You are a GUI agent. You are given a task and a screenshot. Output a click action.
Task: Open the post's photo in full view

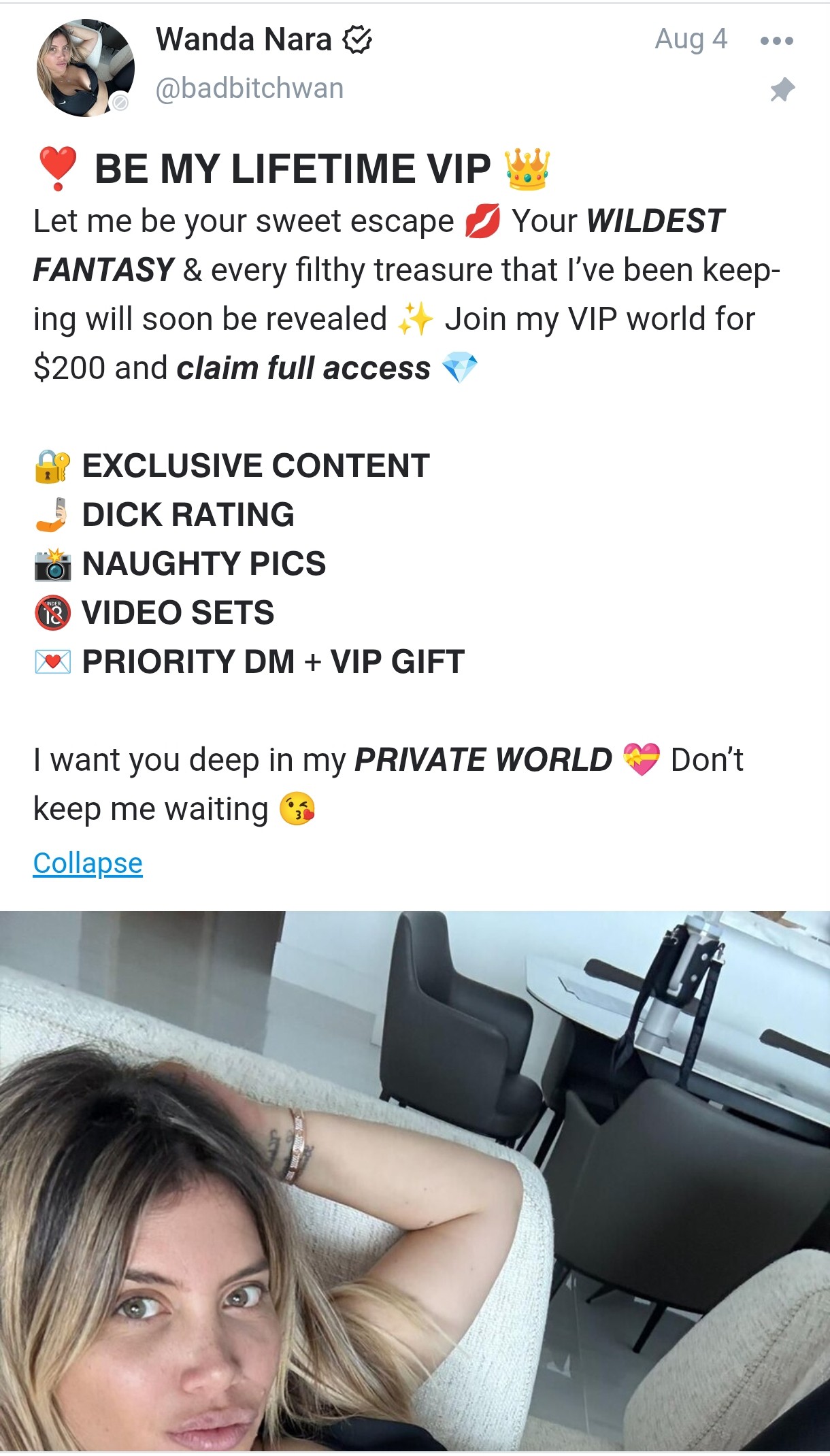click(415, 1181)
